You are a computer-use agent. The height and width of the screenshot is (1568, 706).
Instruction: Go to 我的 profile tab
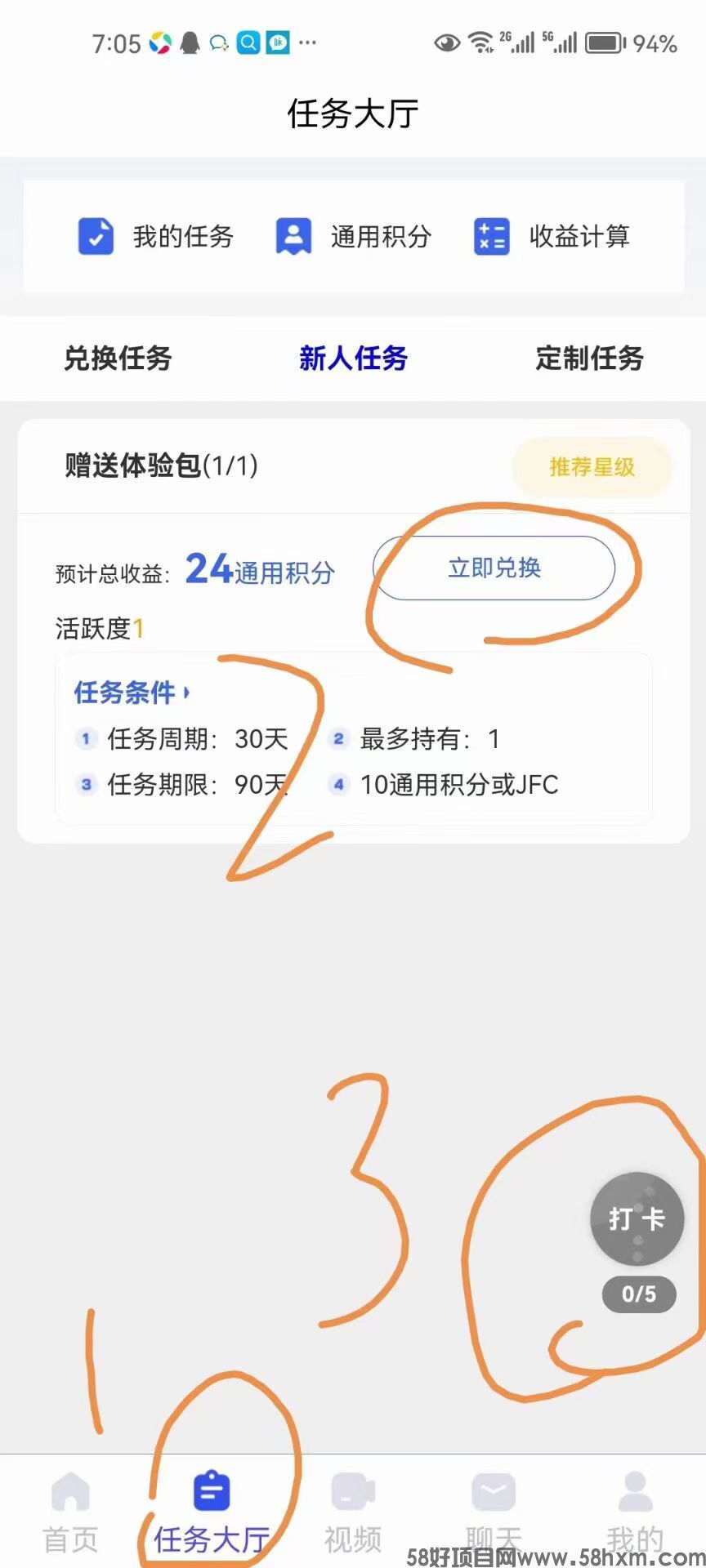pos(635,1512)
